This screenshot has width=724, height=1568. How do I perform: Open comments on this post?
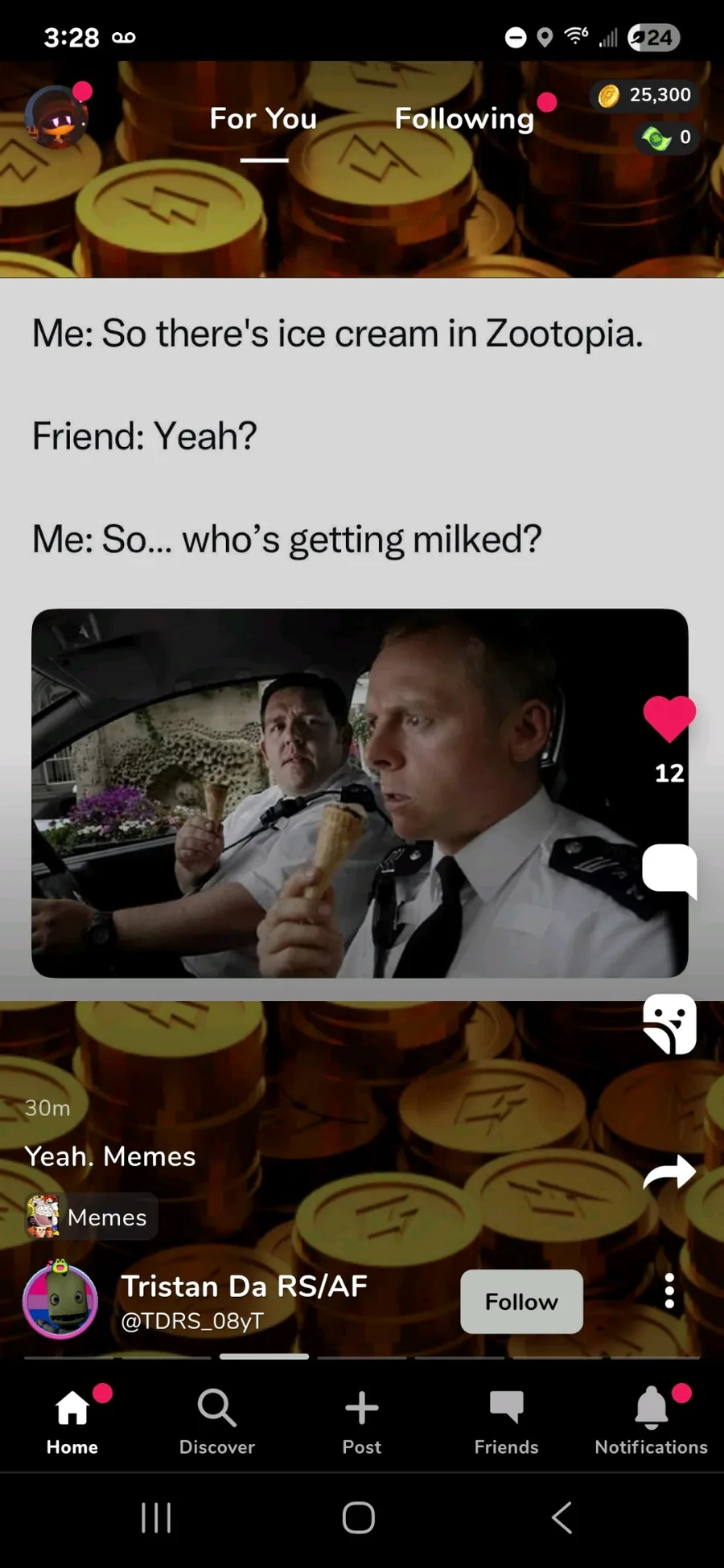pyautogui.click(x=668, y=869)
